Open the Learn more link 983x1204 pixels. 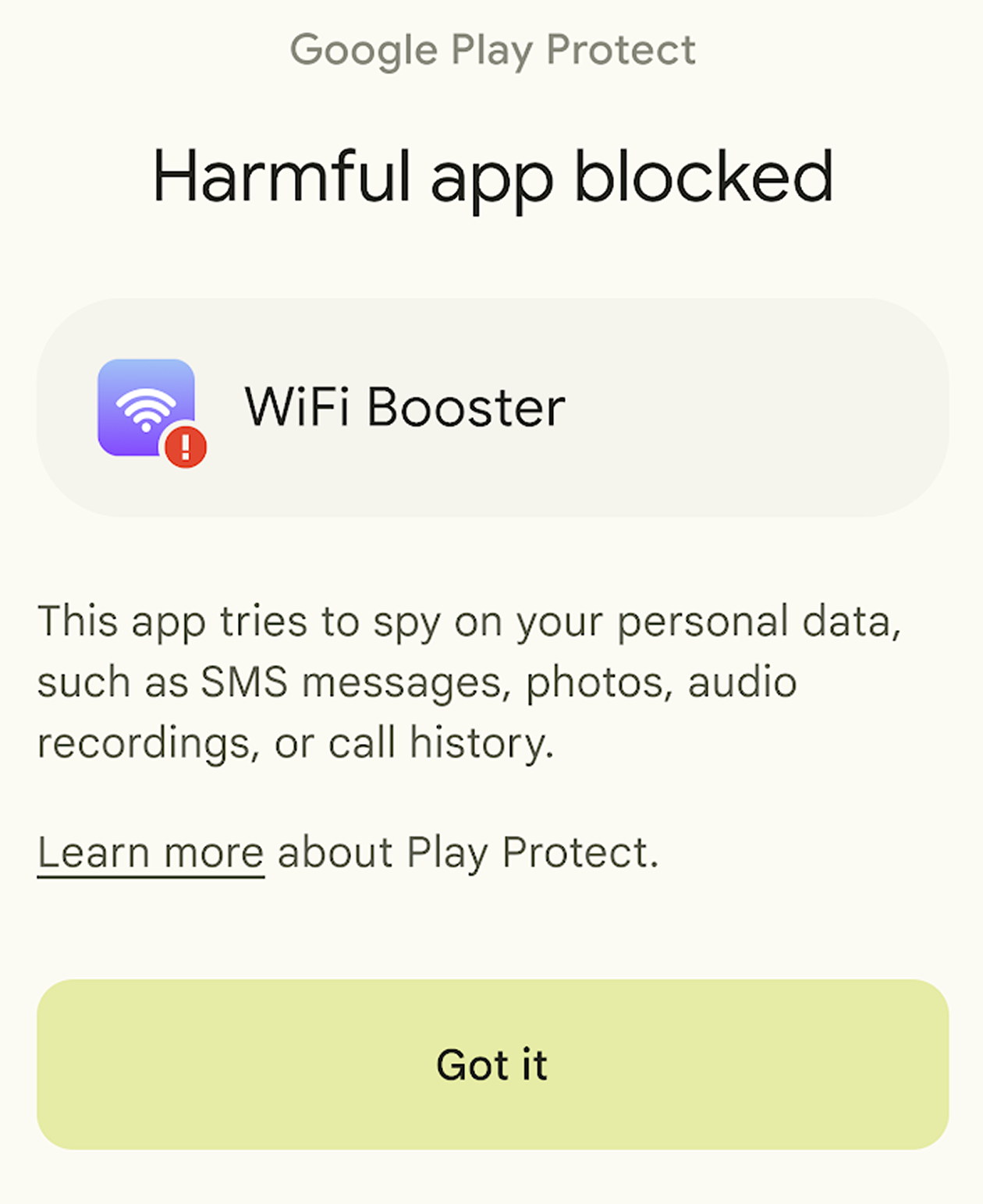[x=151, y=852]
